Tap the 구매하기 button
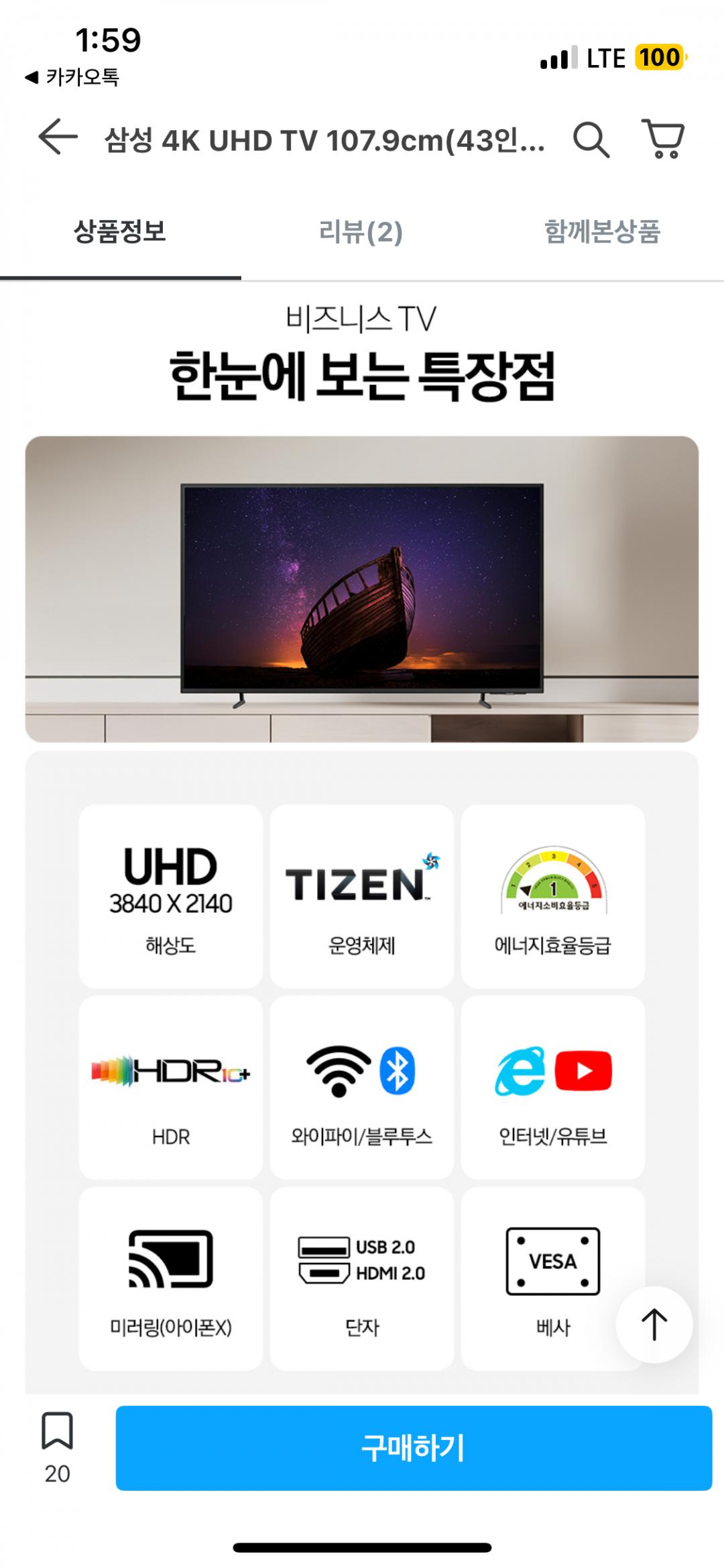This screenshot has width=724, height=1568. [413, 1448]
